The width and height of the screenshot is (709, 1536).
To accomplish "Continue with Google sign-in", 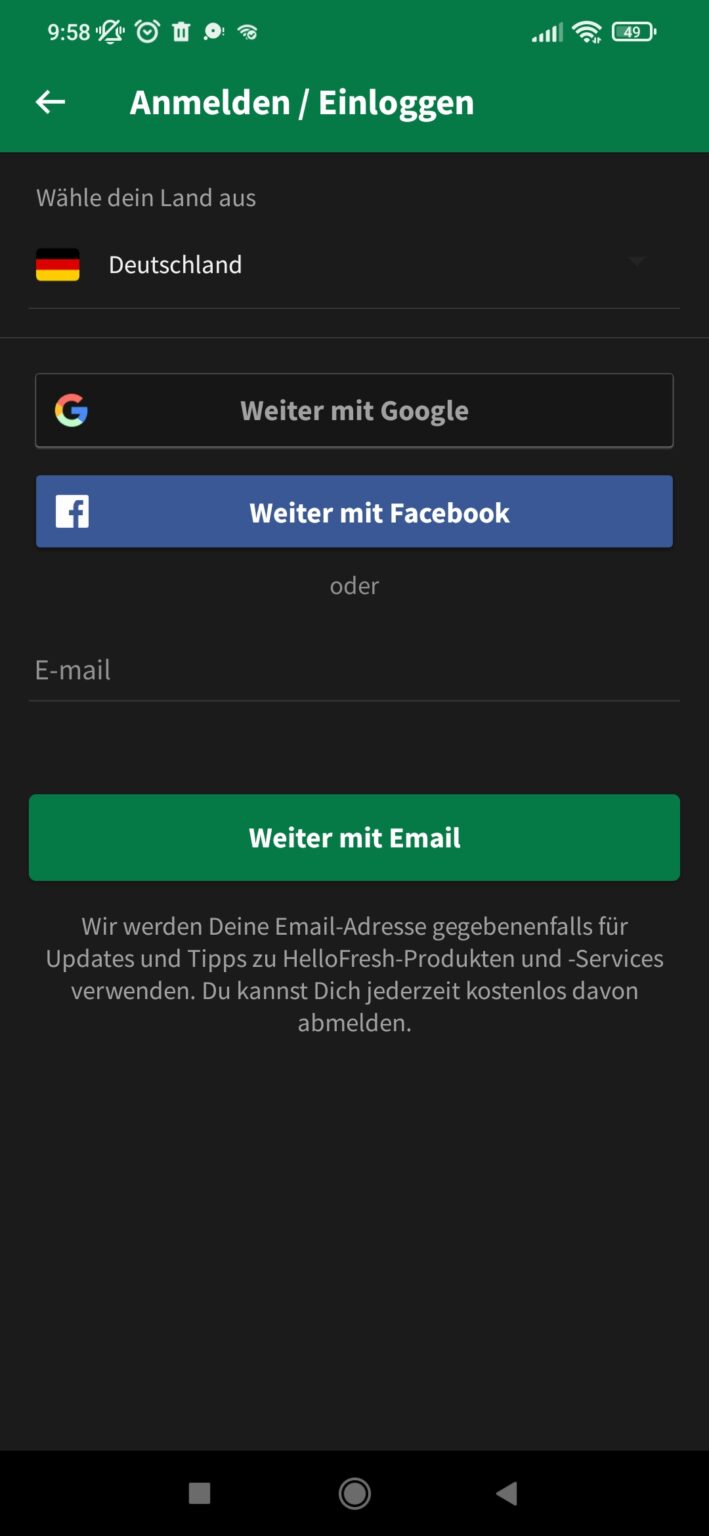I will tap(354, 410).
